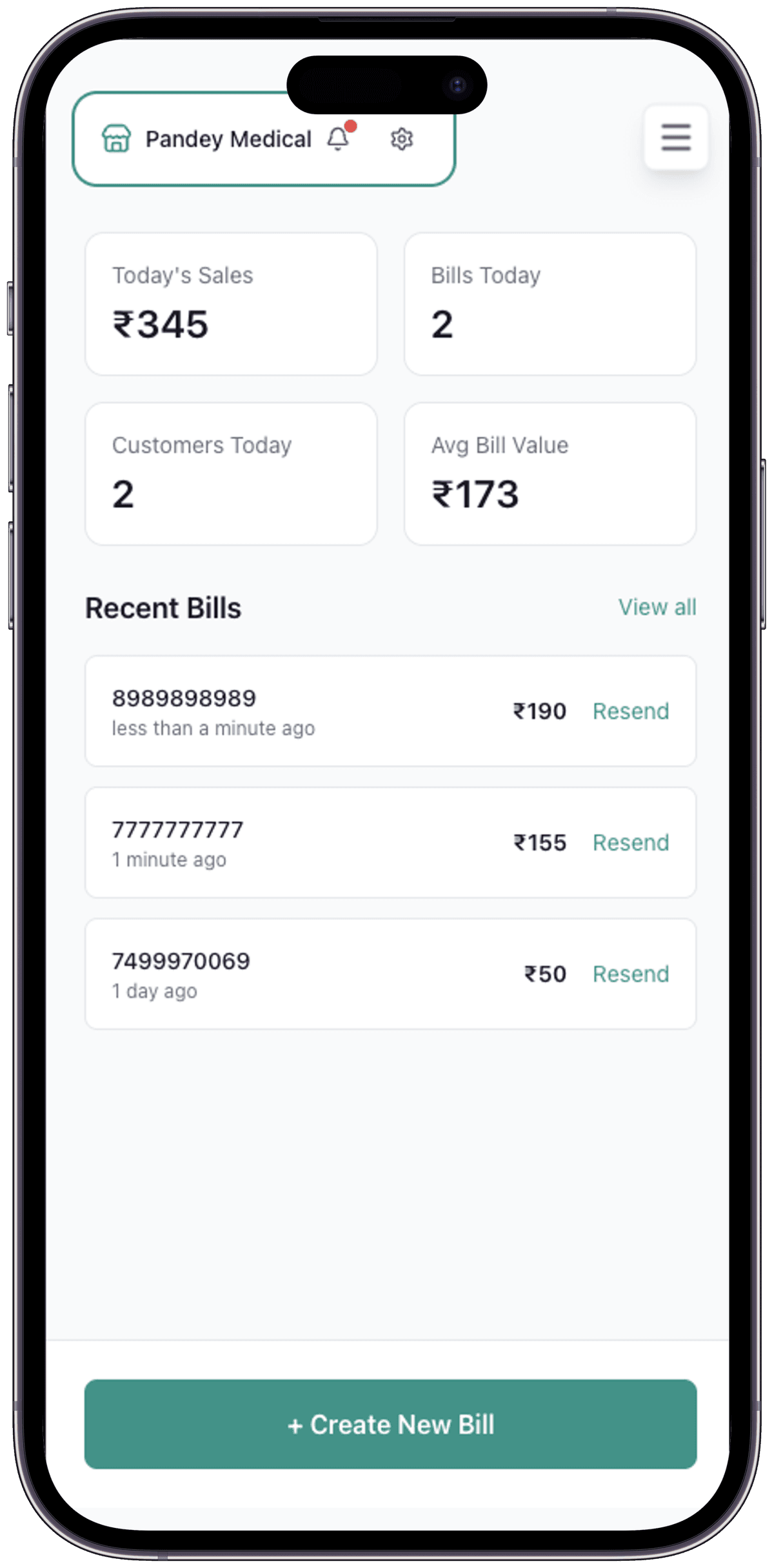Select the Pandey Medical store name
This screenshot has width=774, height=1568.
229,139
